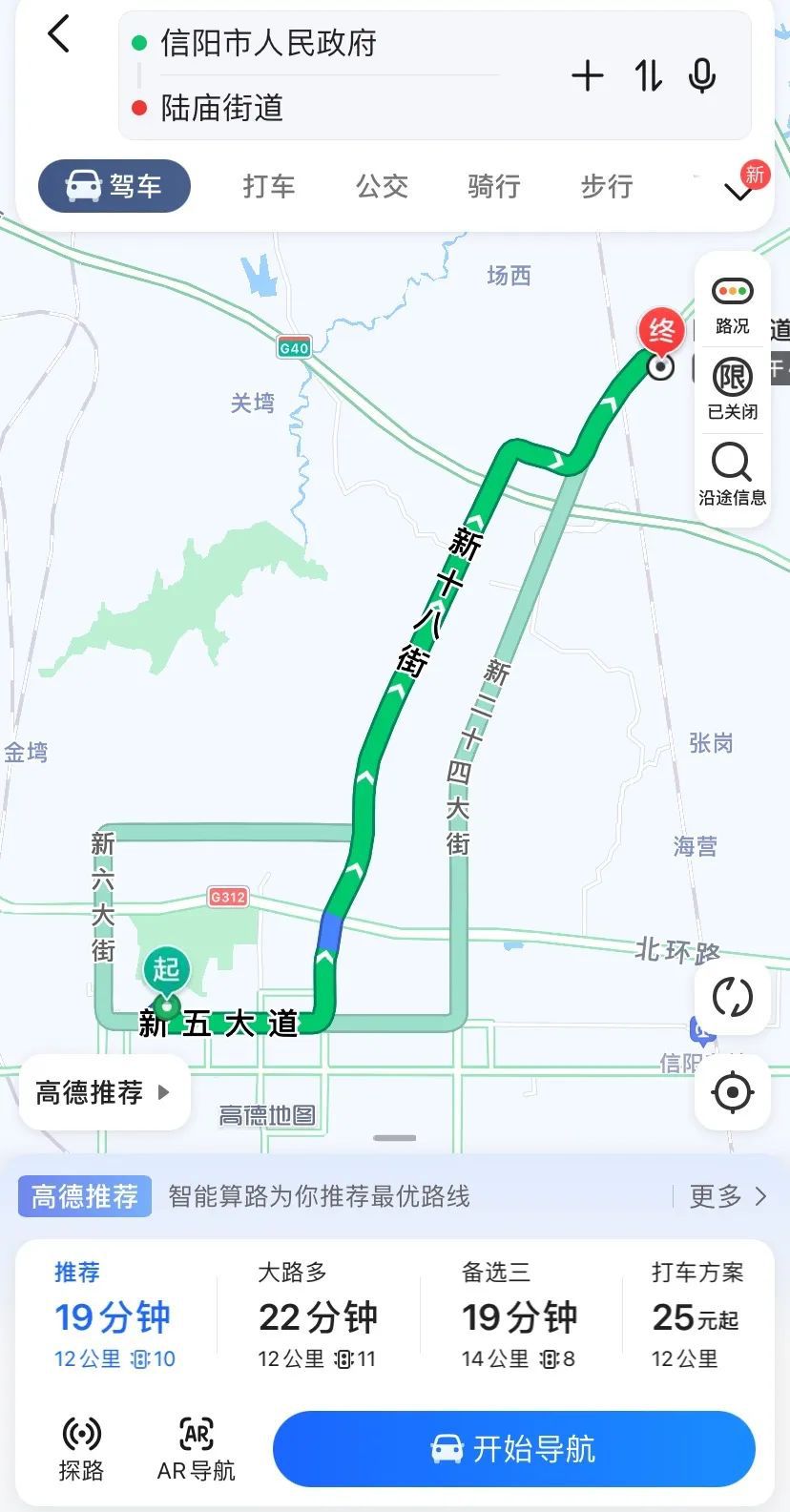Viewport: 790px width, 1512px height.
Task: Add a waypoint with the plus icon
Action: (x=588, y=76)
